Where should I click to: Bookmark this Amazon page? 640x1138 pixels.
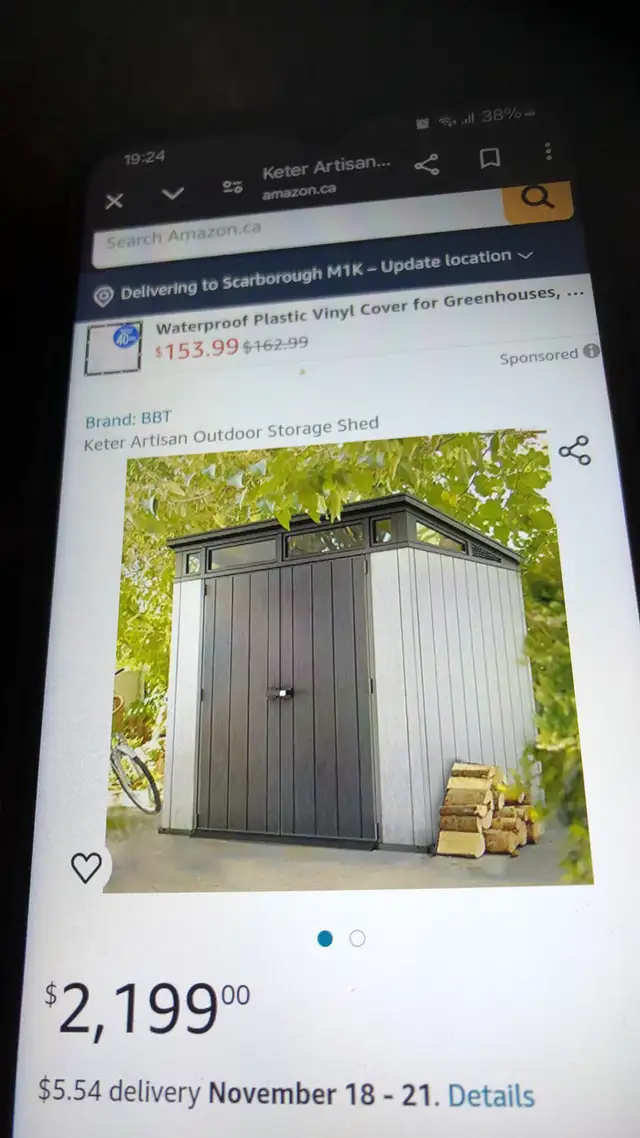490,158
